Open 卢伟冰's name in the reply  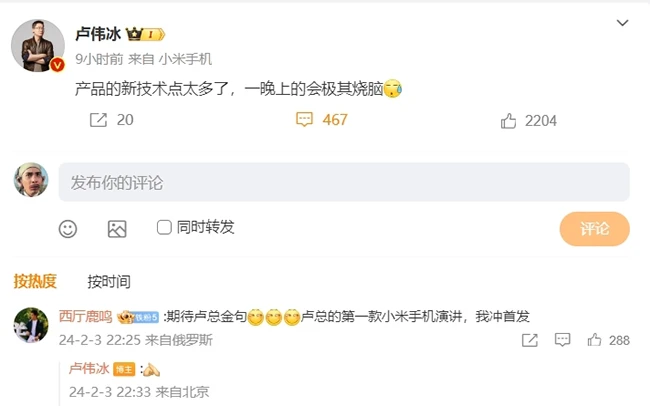coord(88,368)
